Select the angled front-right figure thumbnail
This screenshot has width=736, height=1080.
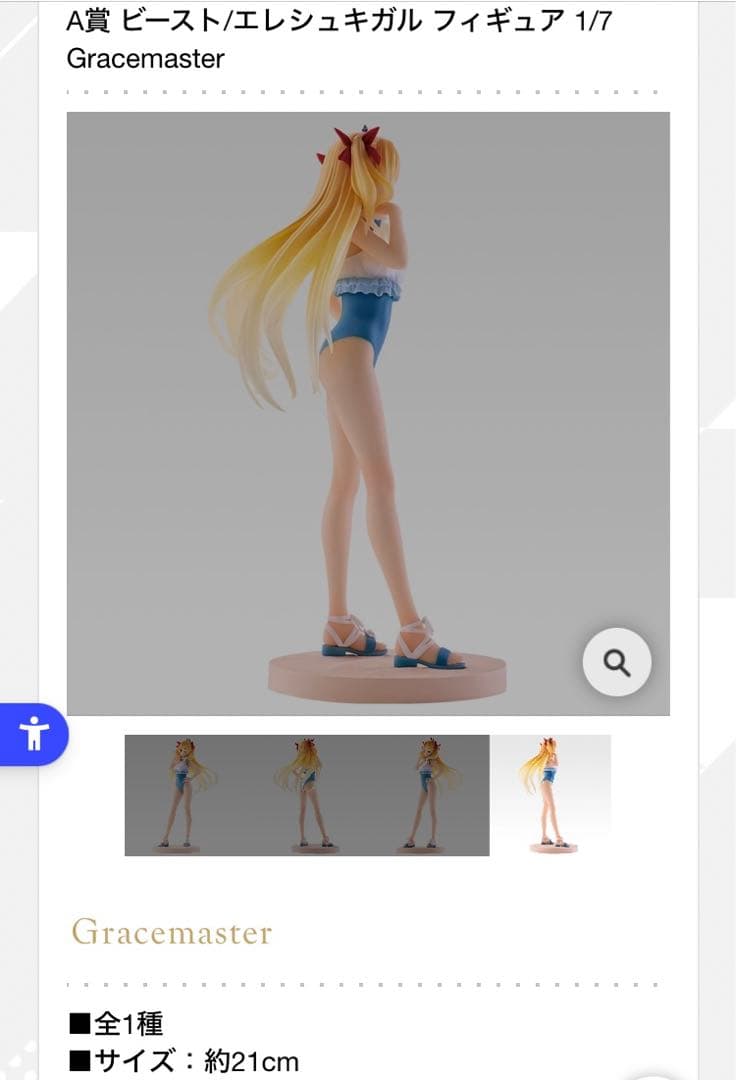(x=429, y=795)
